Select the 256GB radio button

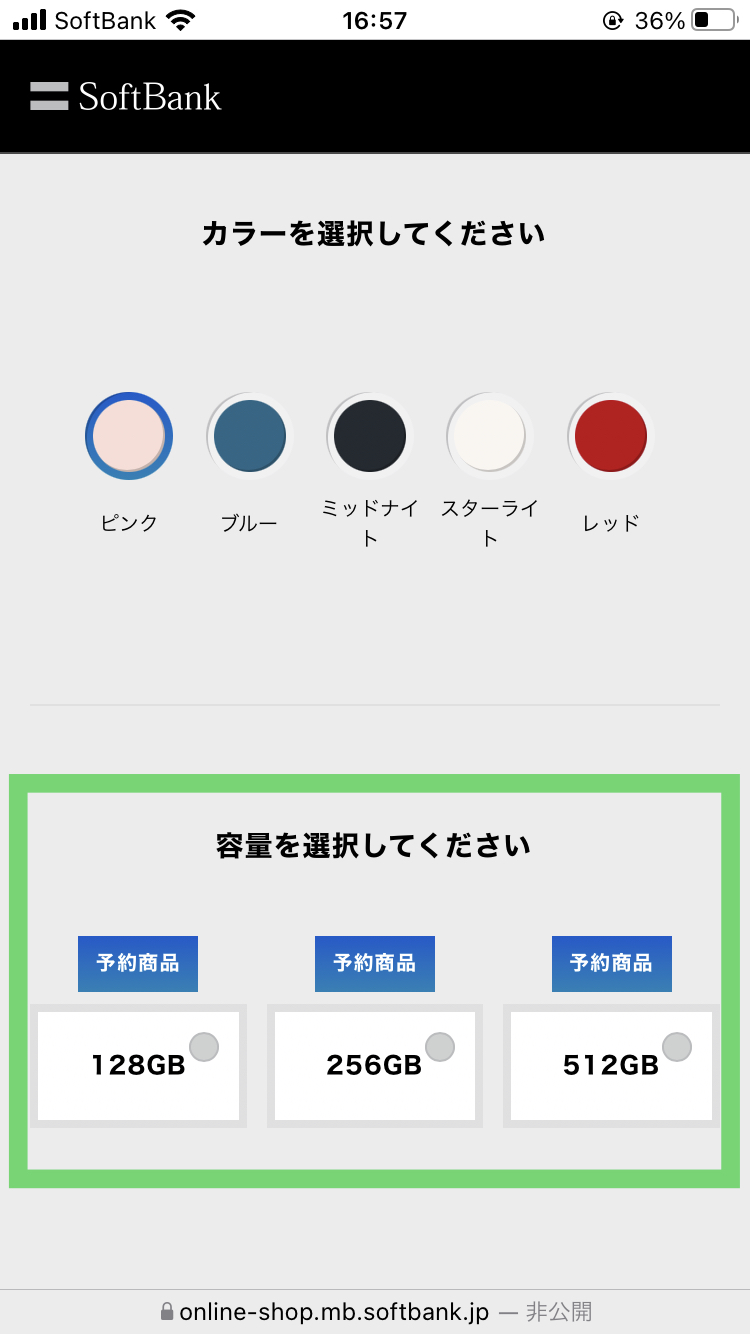(441, 1046)
